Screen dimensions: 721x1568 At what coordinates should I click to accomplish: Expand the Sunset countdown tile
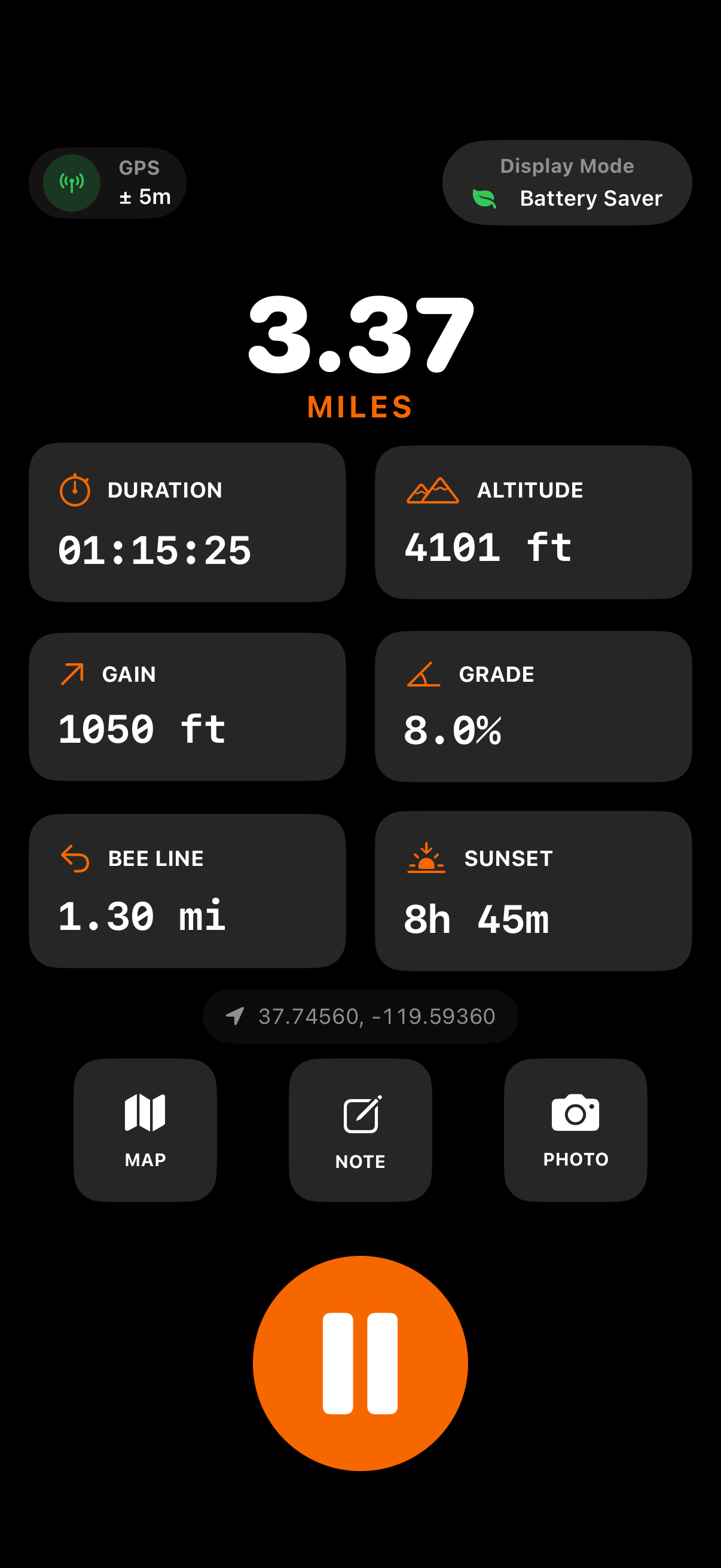click(x=534, y=890)
